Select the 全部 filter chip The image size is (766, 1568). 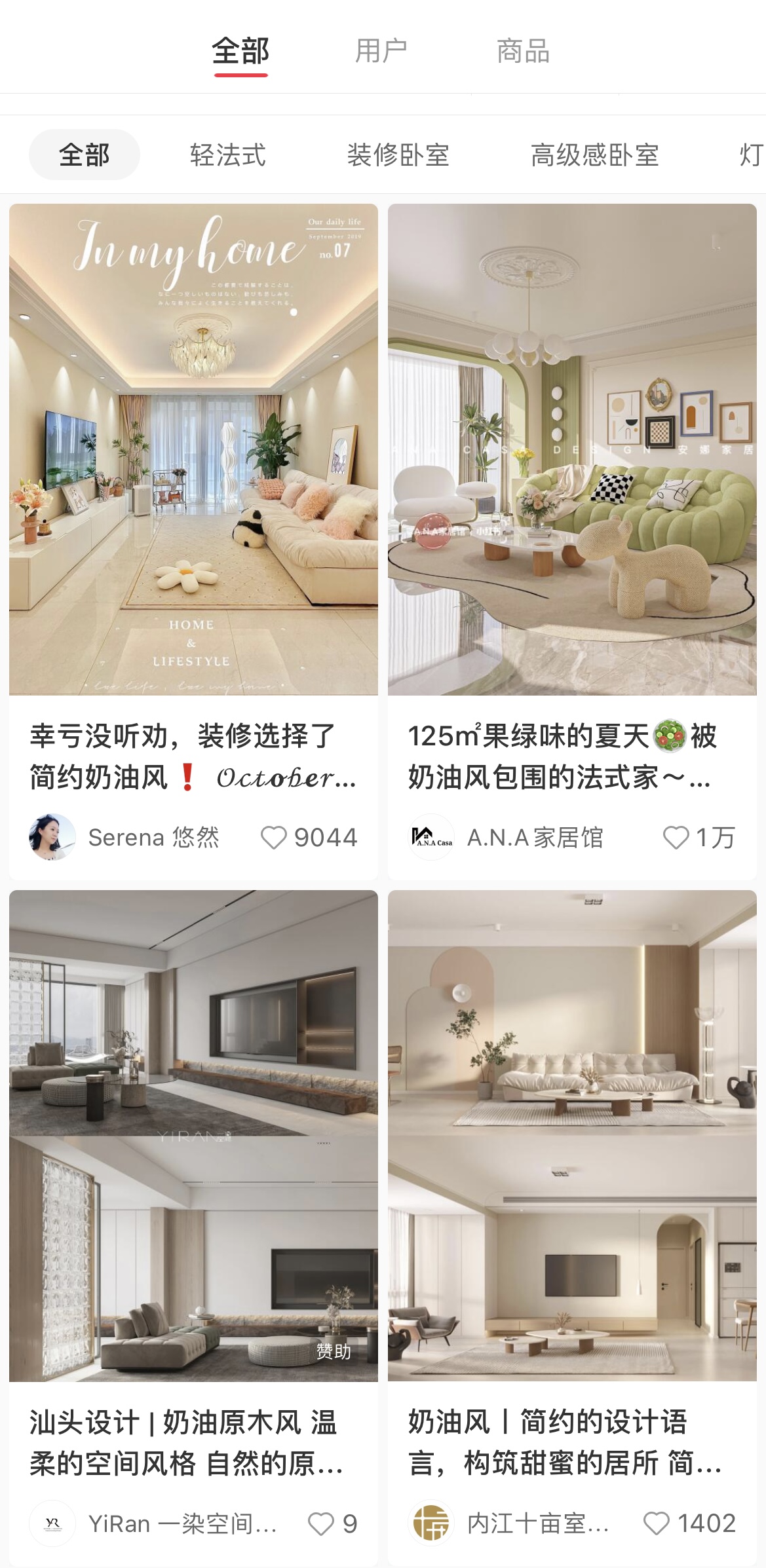85,155
